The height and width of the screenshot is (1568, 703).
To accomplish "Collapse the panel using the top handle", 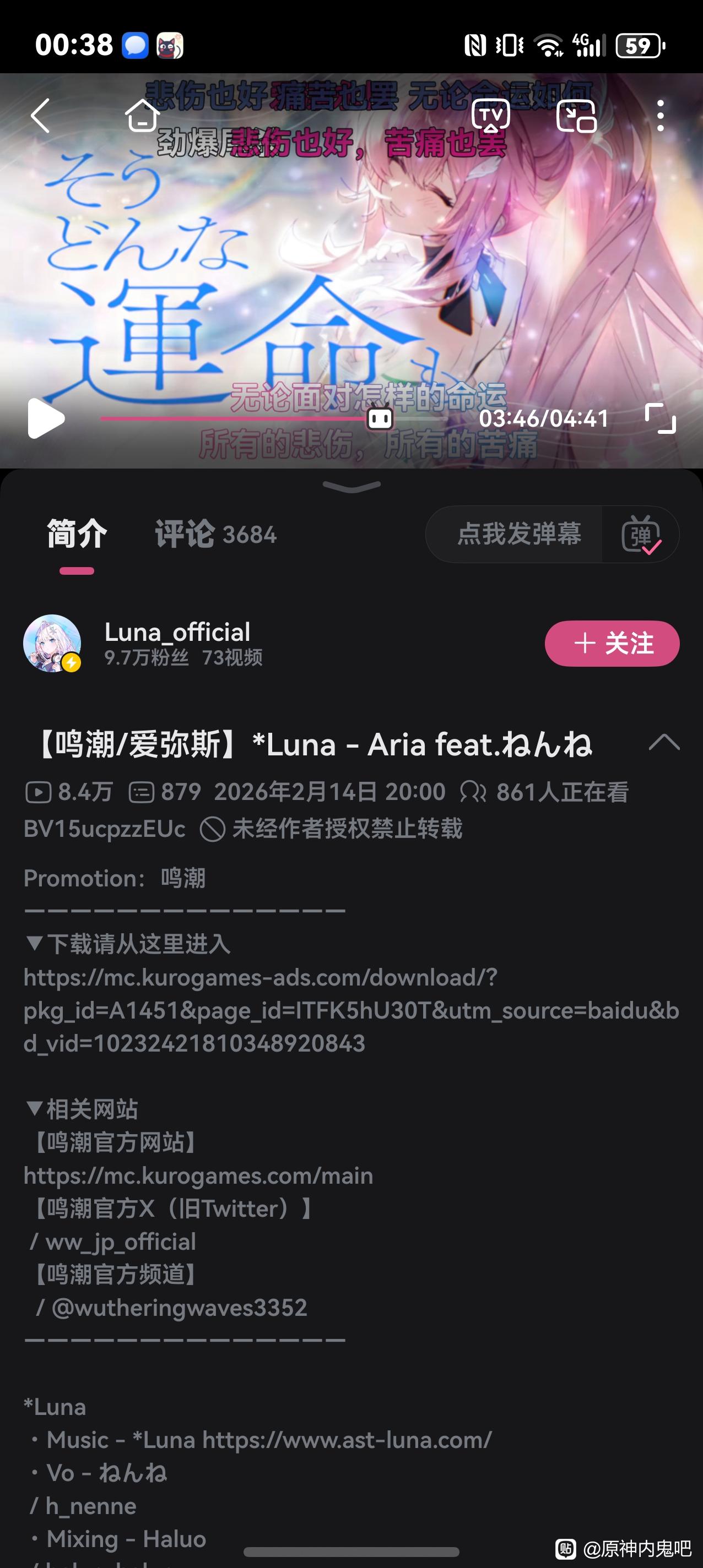I will point(351,486).
